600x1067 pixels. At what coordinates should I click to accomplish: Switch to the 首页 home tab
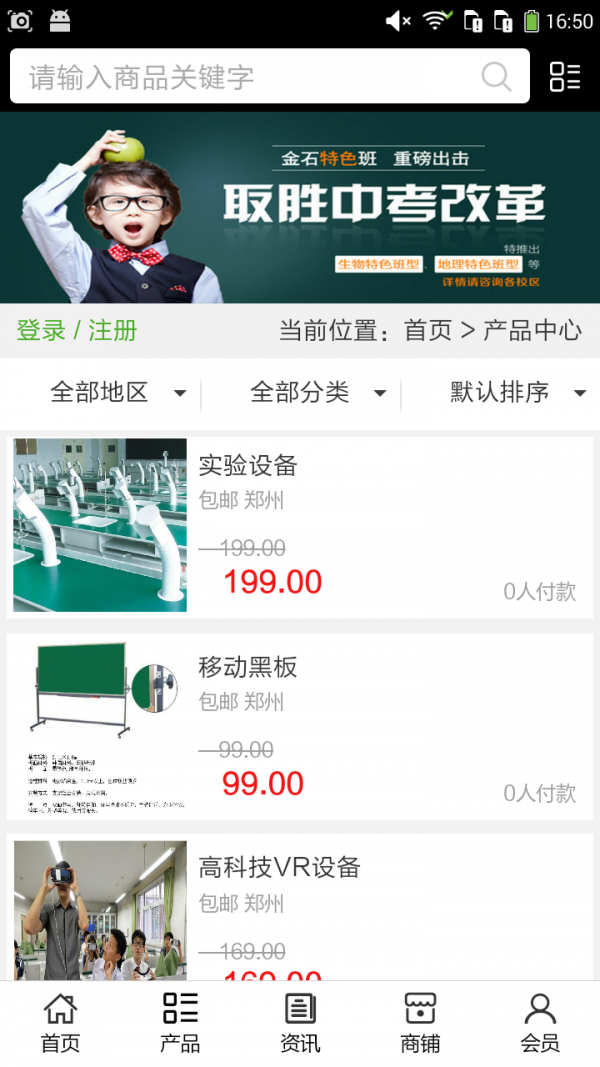pos(60,1023)
